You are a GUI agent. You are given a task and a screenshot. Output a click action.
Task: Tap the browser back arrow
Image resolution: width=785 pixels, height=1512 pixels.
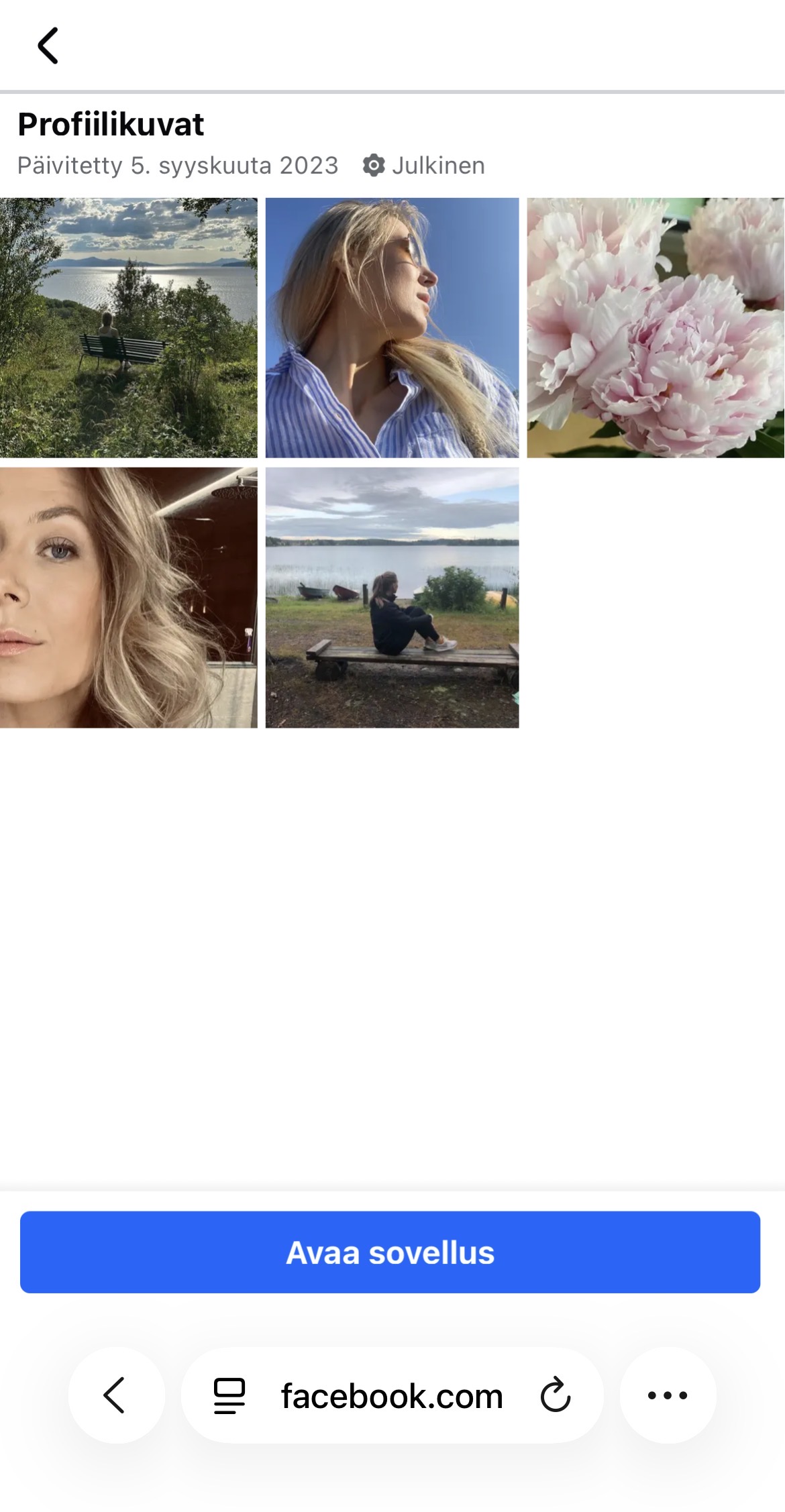click(116, 1395)
